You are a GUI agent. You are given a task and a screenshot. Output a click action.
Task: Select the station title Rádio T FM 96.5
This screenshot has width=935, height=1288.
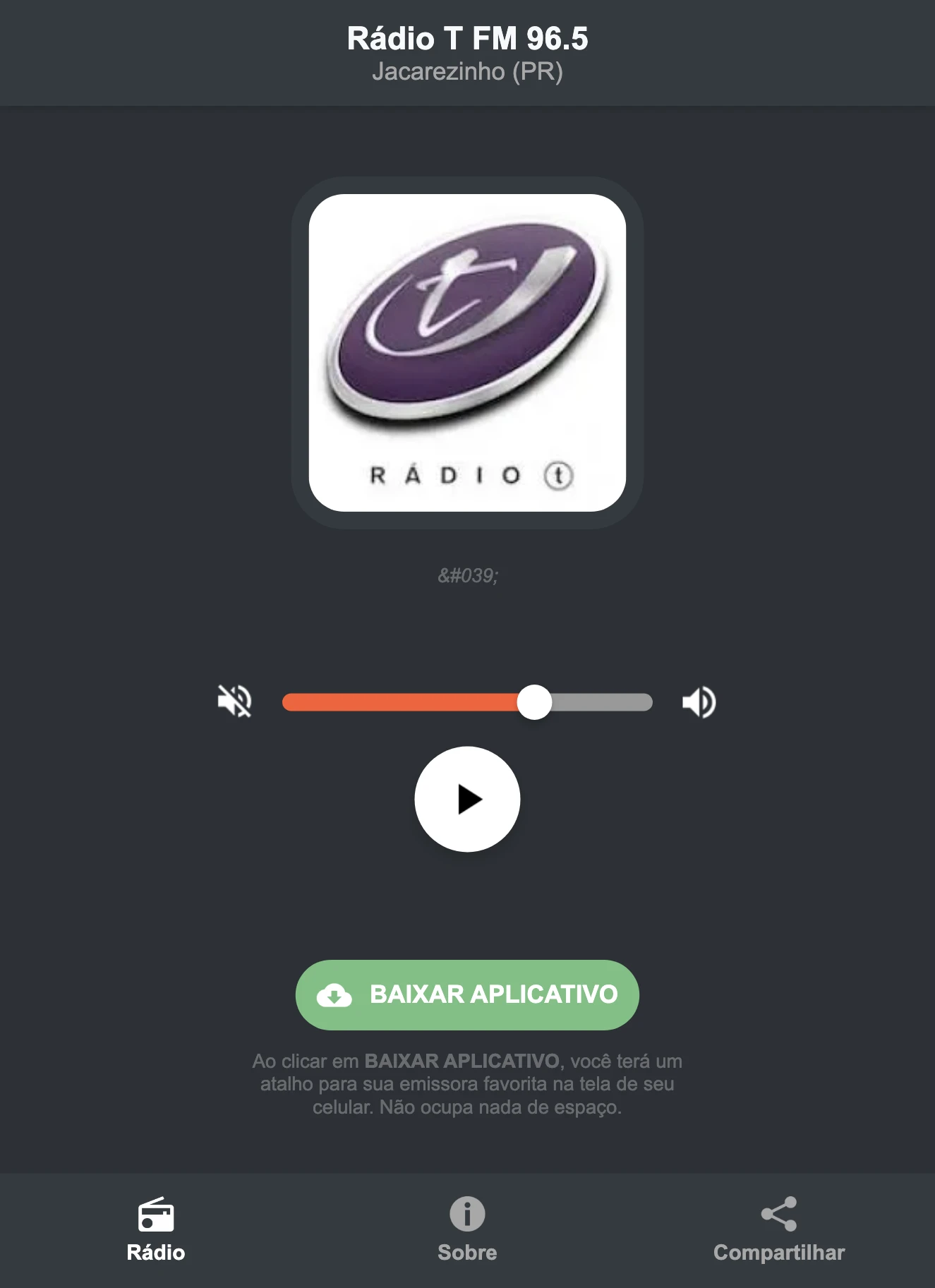(467, 40)
